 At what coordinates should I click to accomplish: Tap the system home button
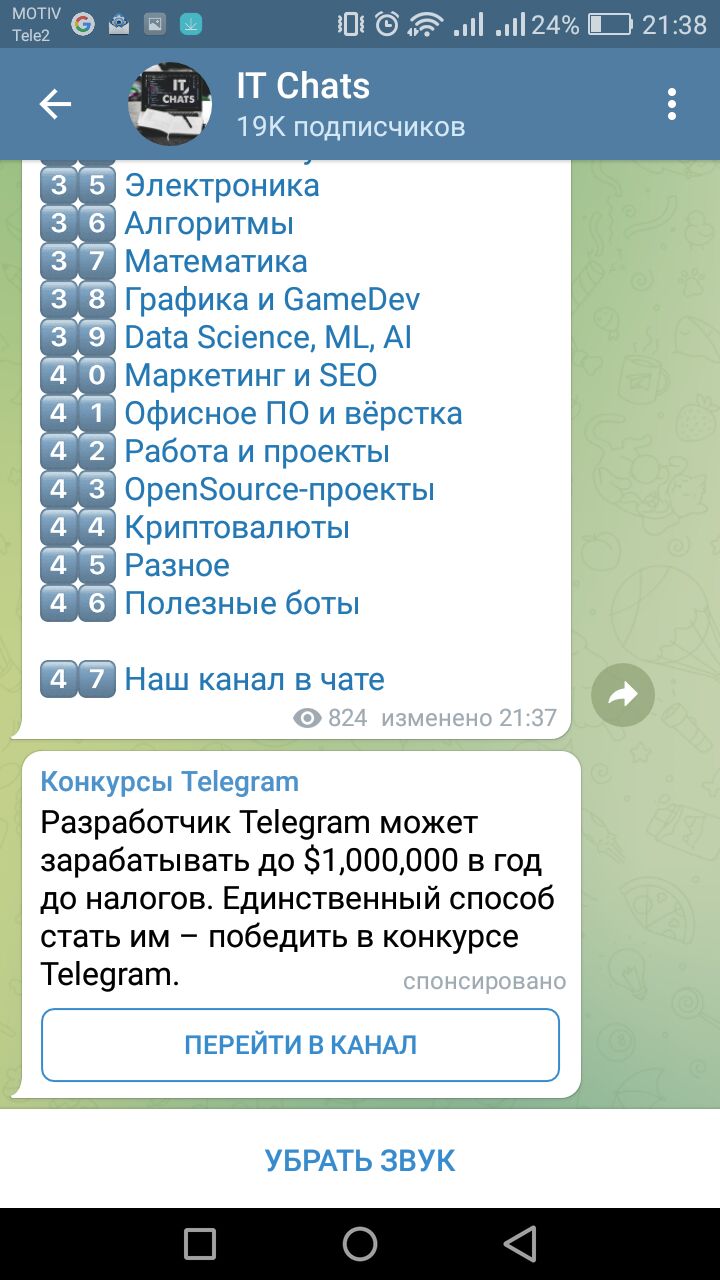360,1244
